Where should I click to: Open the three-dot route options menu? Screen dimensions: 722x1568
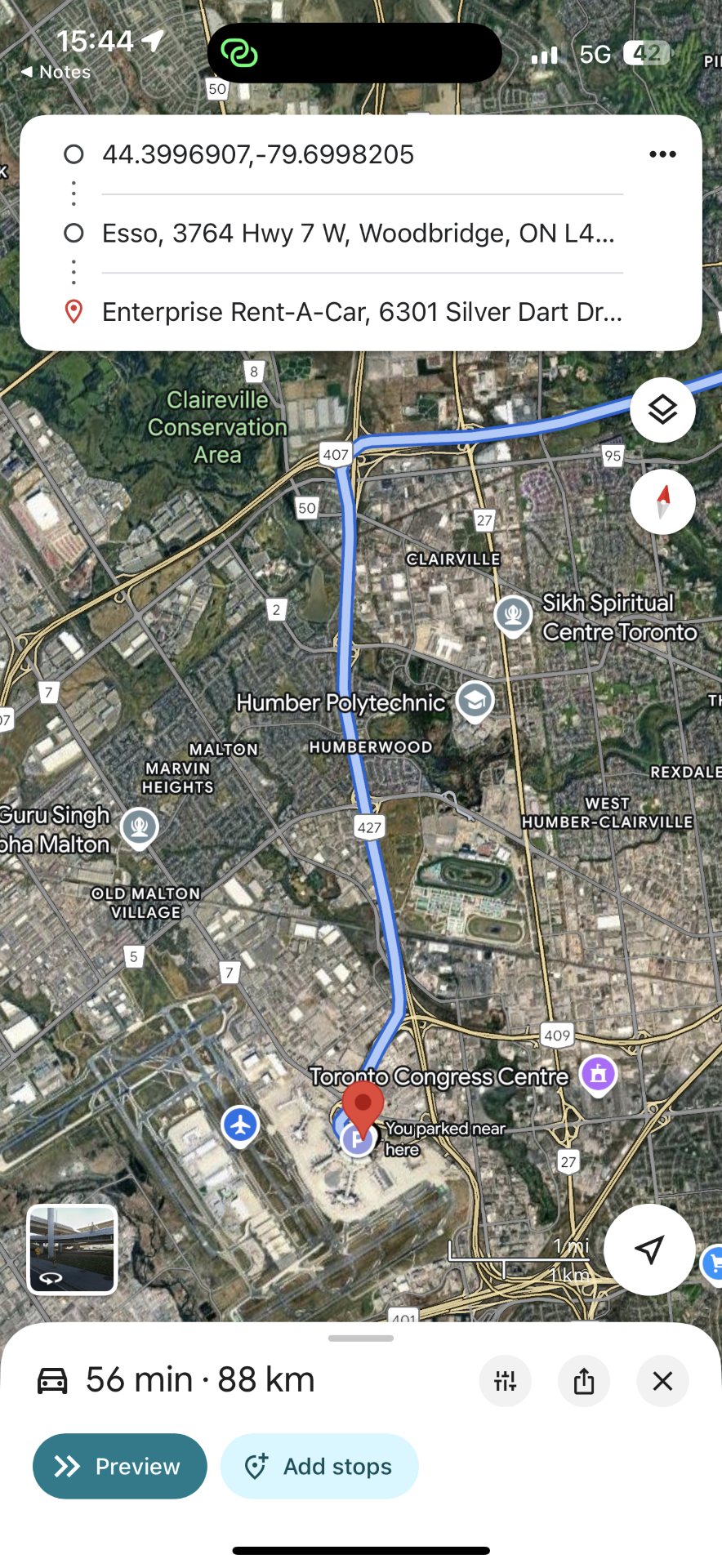[662, 154]
